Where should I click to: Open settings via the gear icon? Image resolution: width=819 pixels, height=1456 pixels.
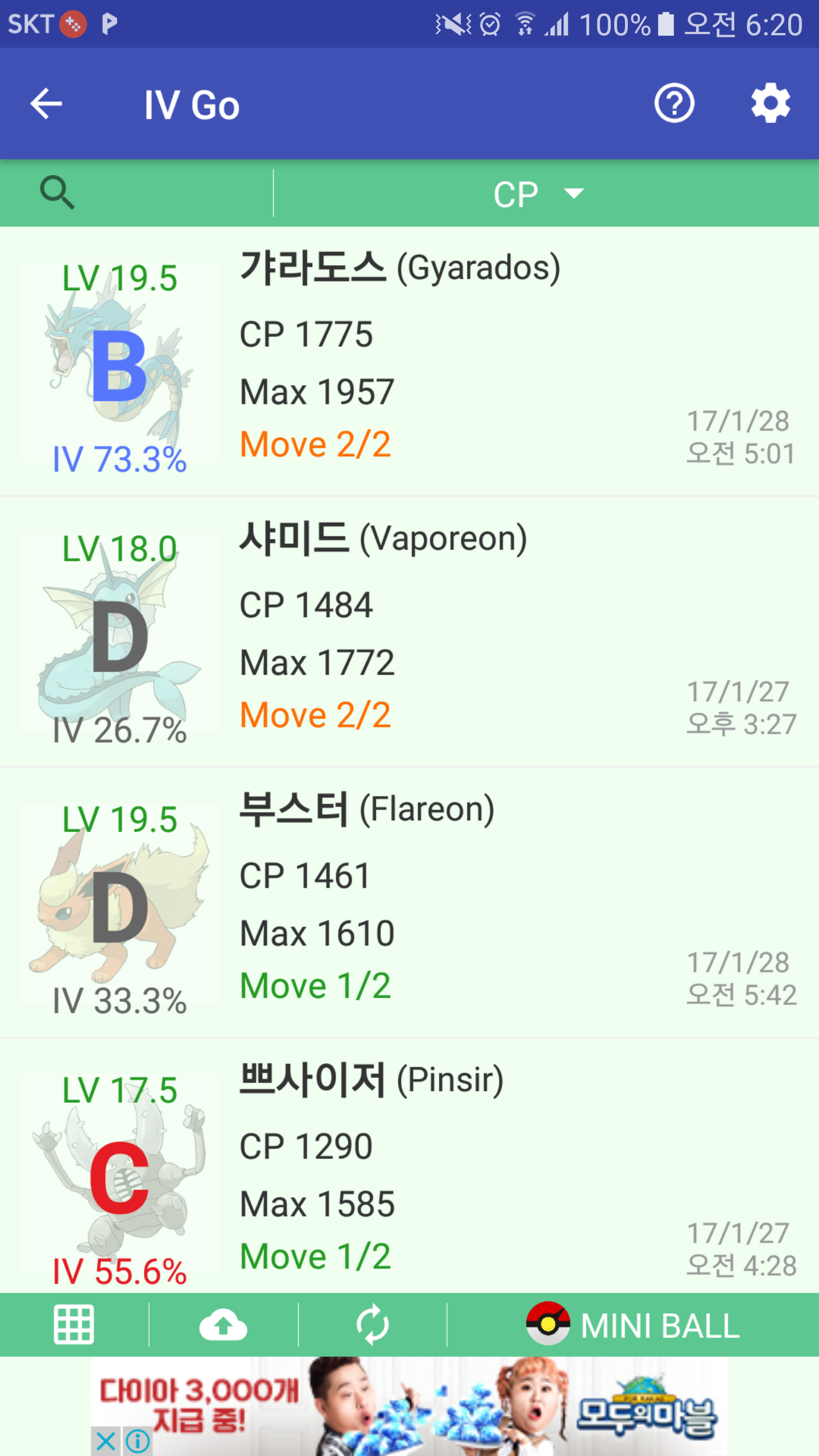(771, 104)
